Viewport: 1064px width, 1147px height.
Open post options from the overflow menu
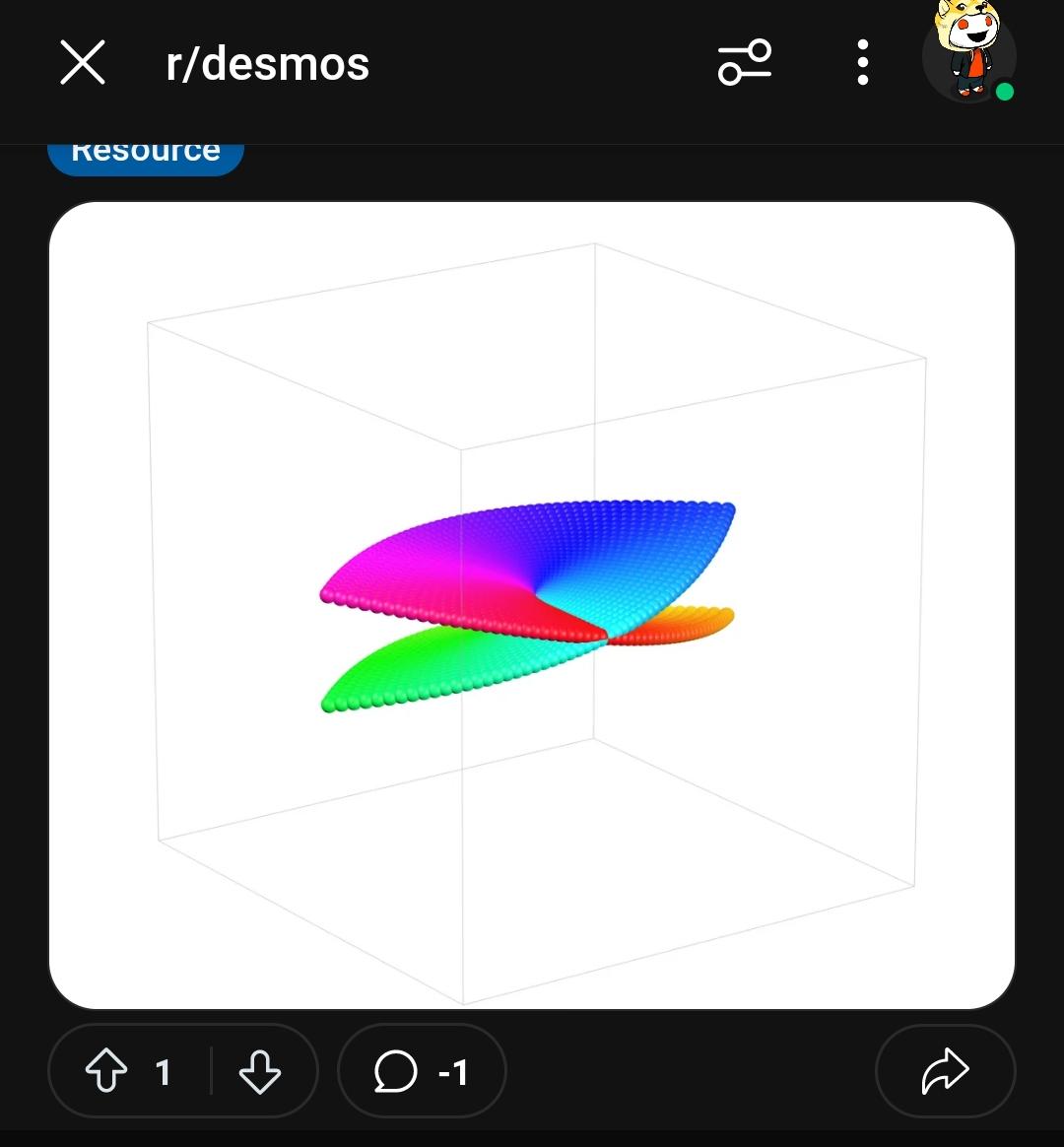(x=862, y=62)
